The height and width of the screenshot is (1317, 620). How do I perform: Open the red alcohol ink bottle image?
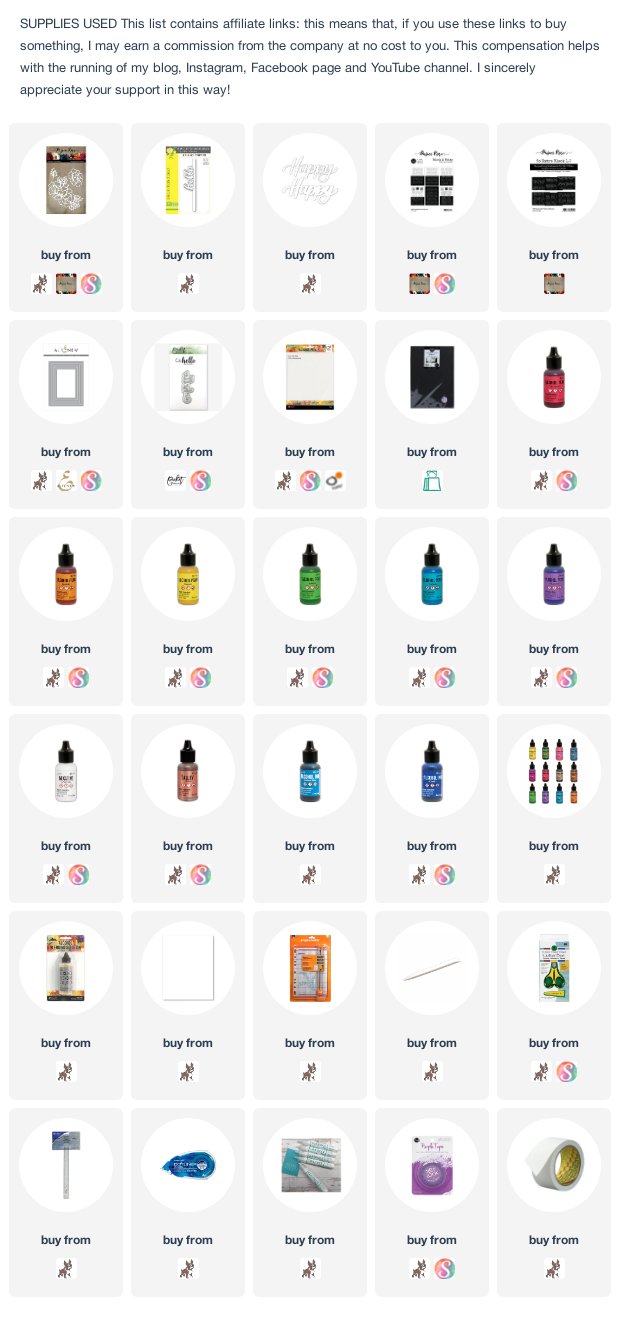pyautogui.click(x=554, y=377)
